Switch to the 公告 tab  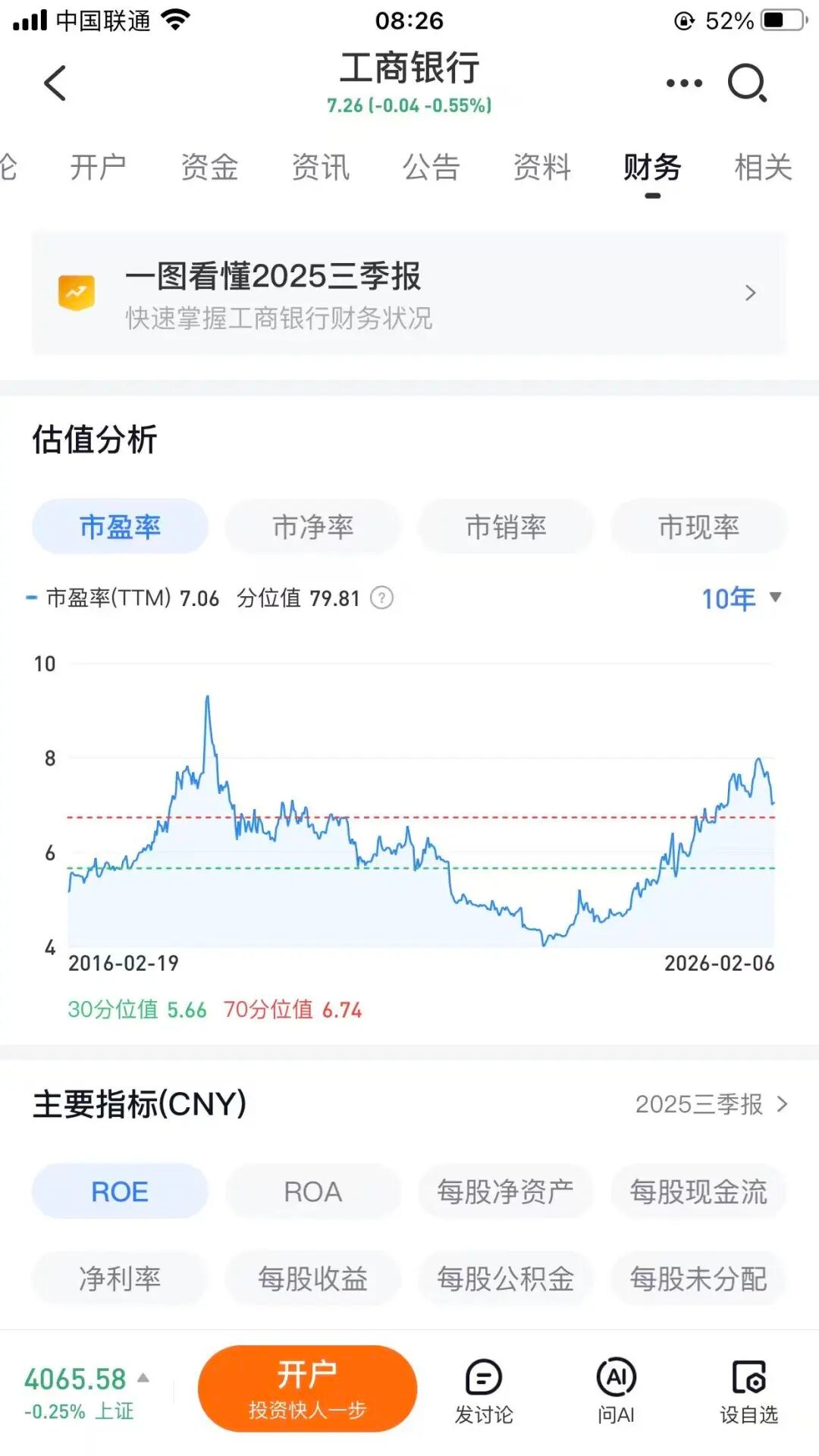[x=431, y=167]
